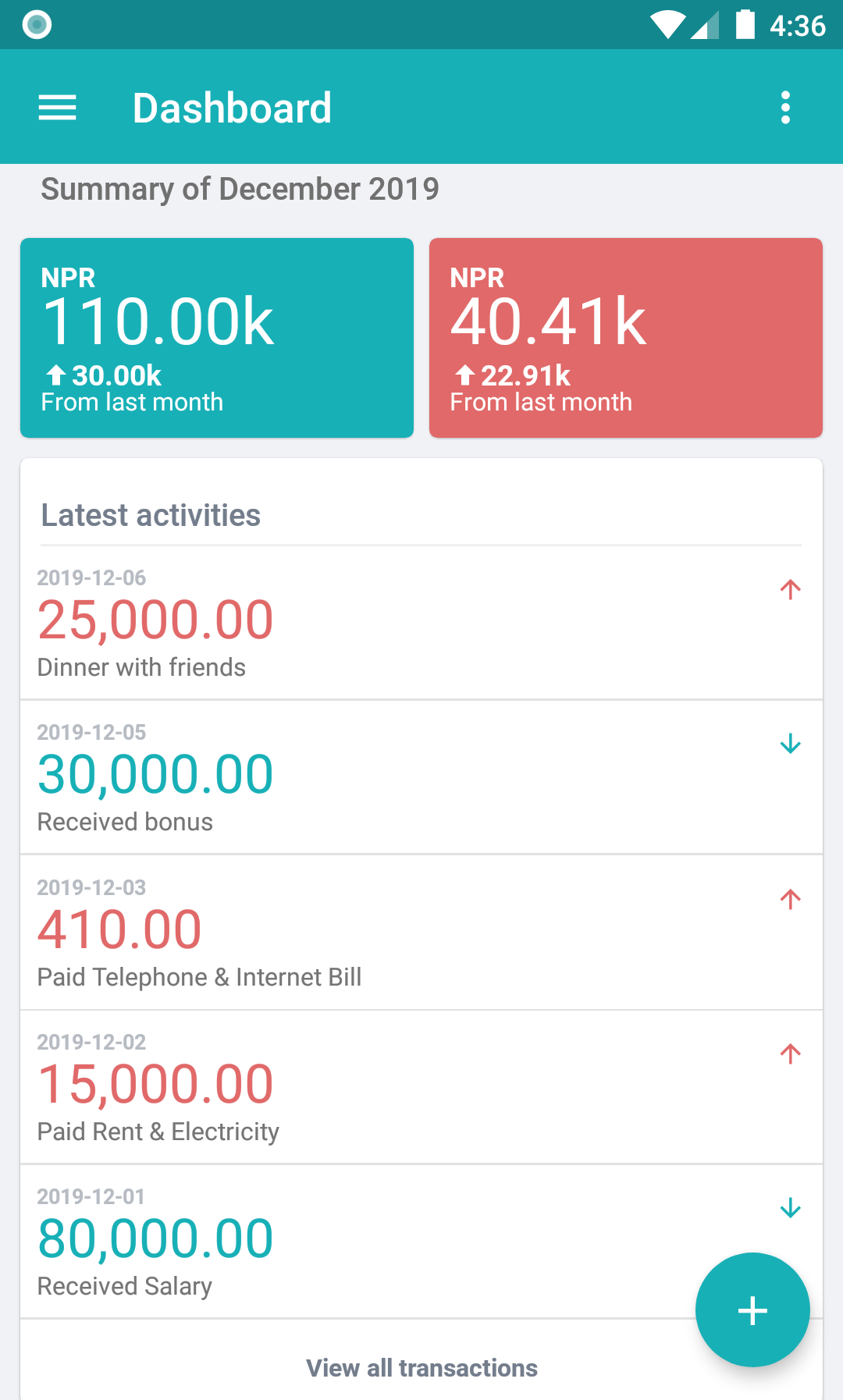Tap the notification circle icon in status bar
This screenshot has width=843, height=1400.
point(34,24)
